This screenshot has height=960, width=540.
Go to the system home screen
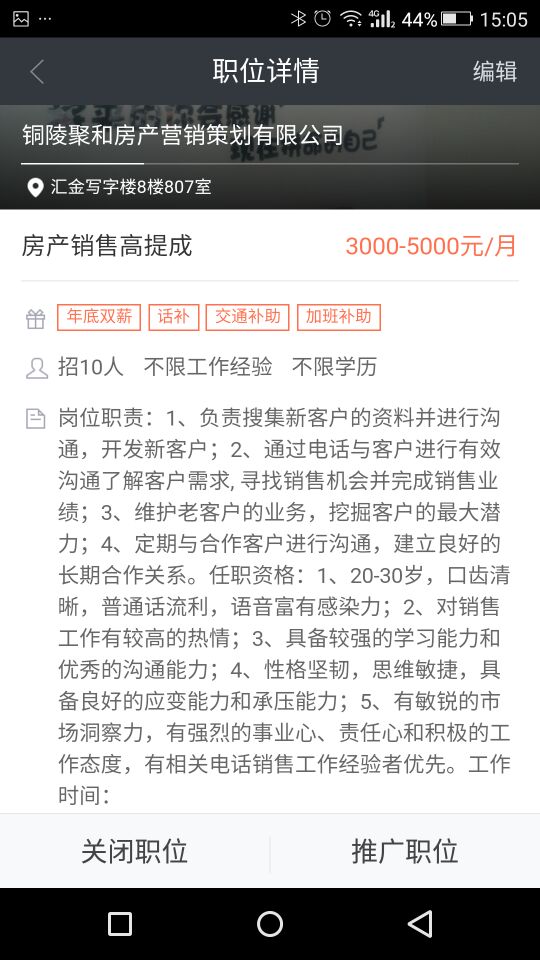(270, 924)
